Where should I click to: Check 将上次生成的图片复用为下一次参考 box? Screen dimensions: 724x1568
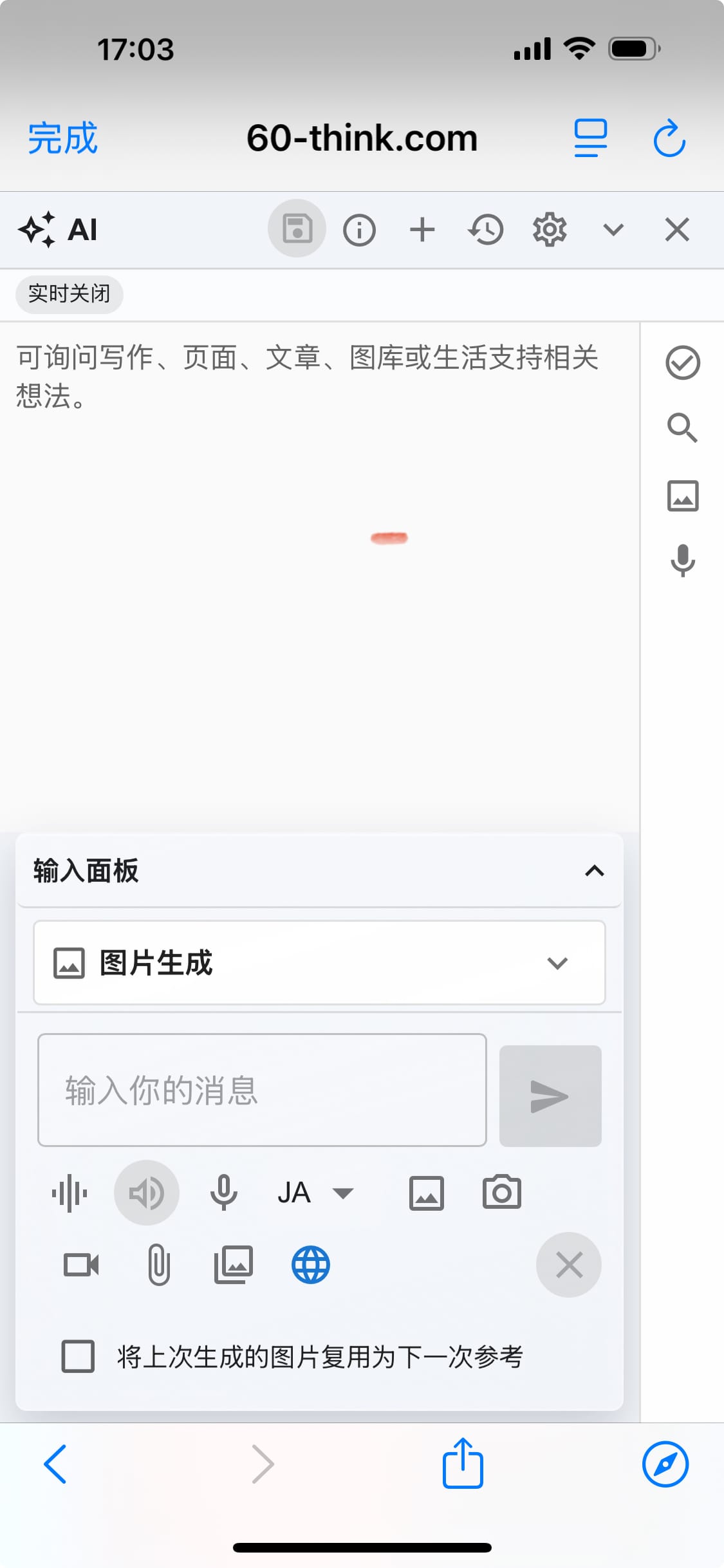[78, 1357]
